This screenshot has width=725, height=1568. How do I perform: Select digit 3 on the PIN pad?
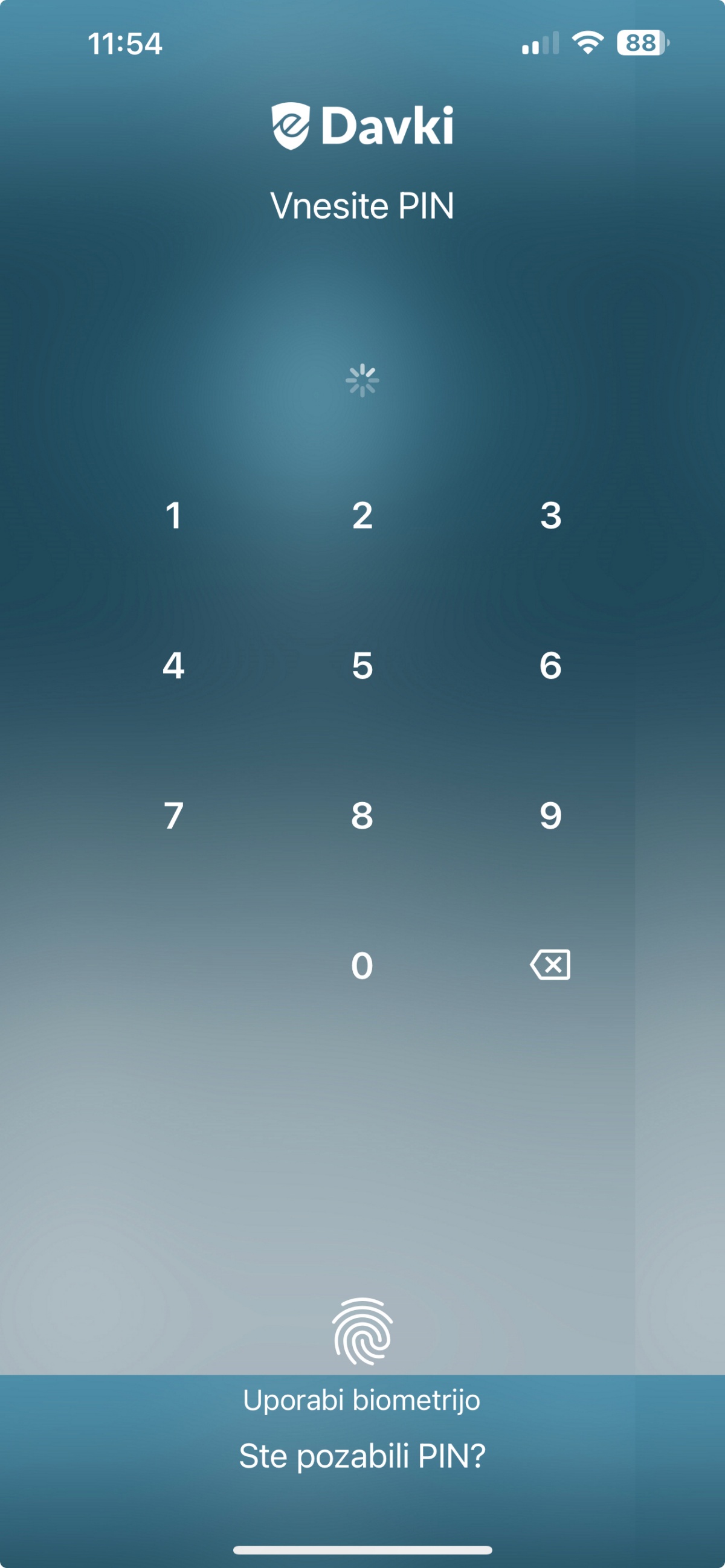(x=551, y=516)
